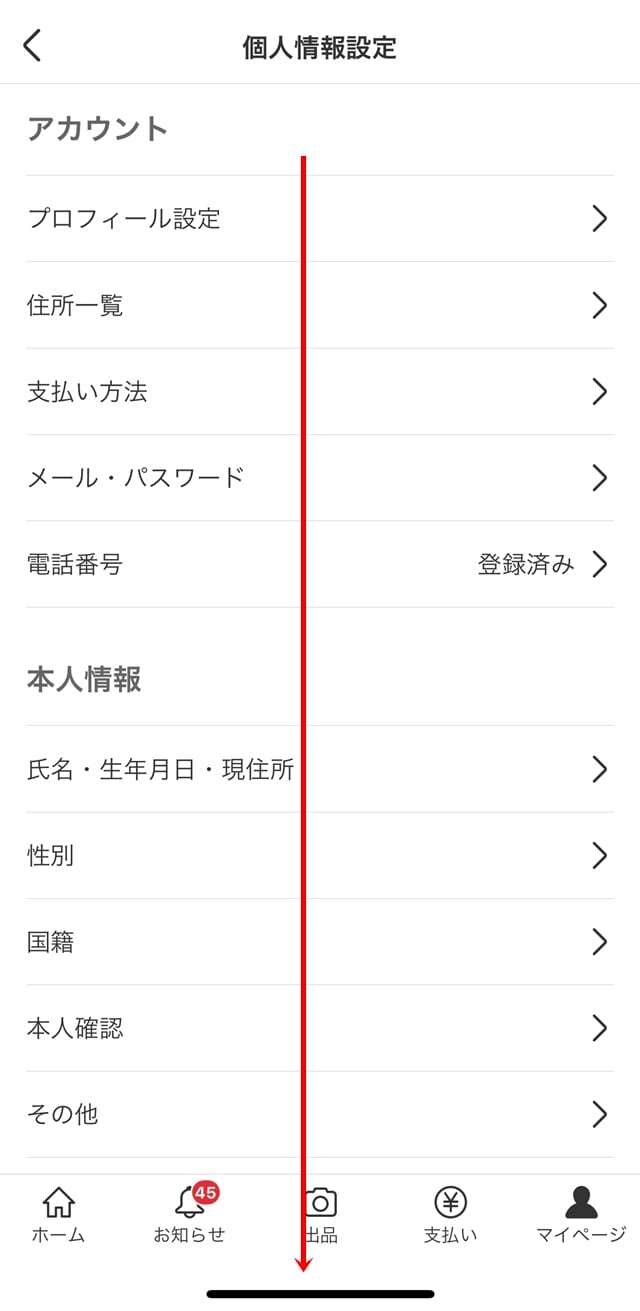Open 氏名・生年月日・現住所

320,769
